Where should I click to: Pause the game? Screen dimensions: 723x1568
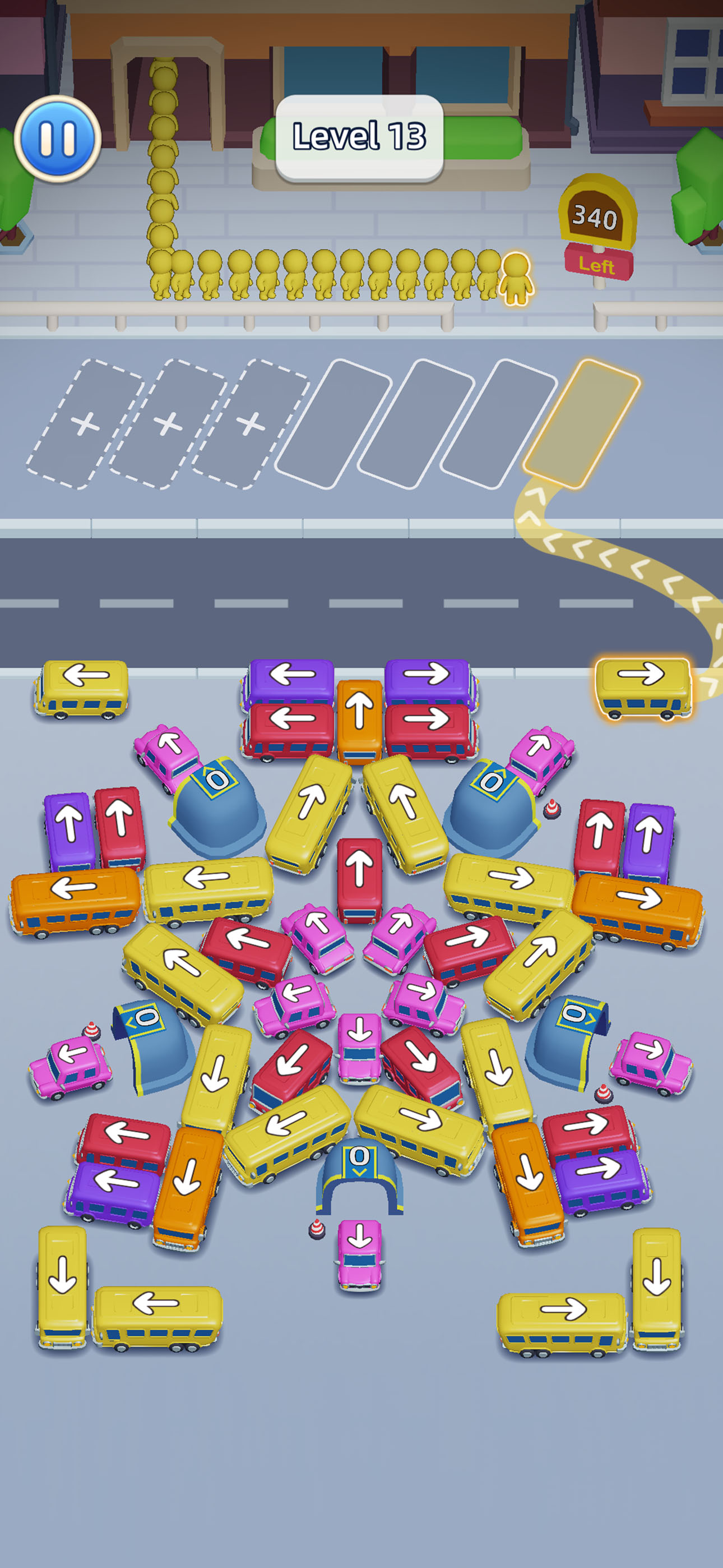(x=57, y=139)
